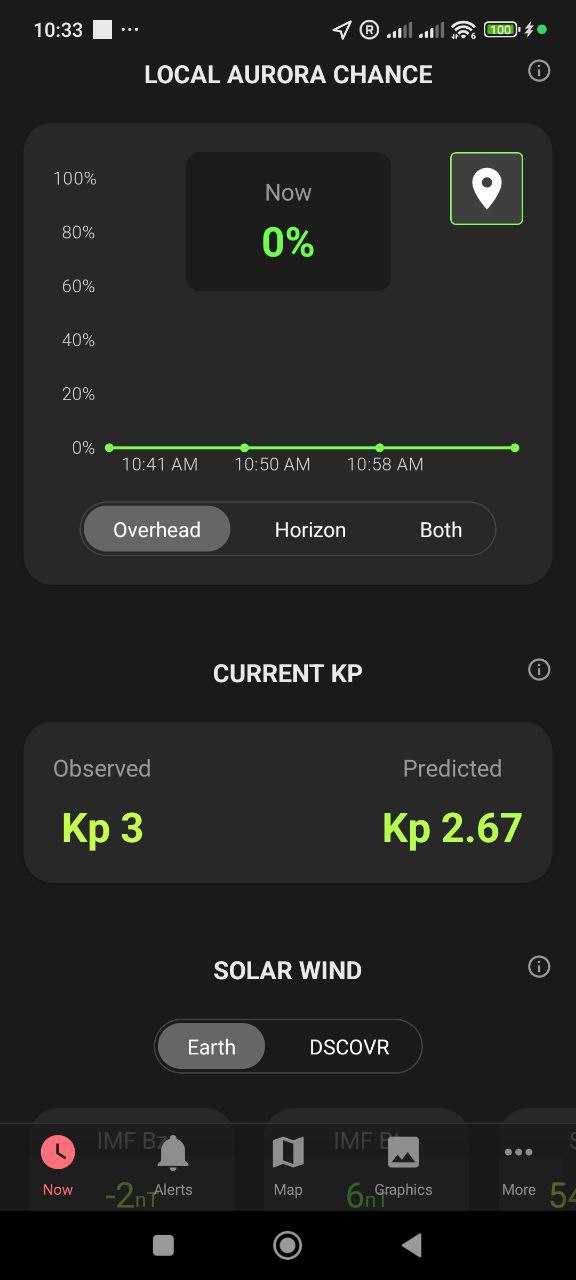Switch to the Horizon view
576x1280 pixels.
(310, 530)
